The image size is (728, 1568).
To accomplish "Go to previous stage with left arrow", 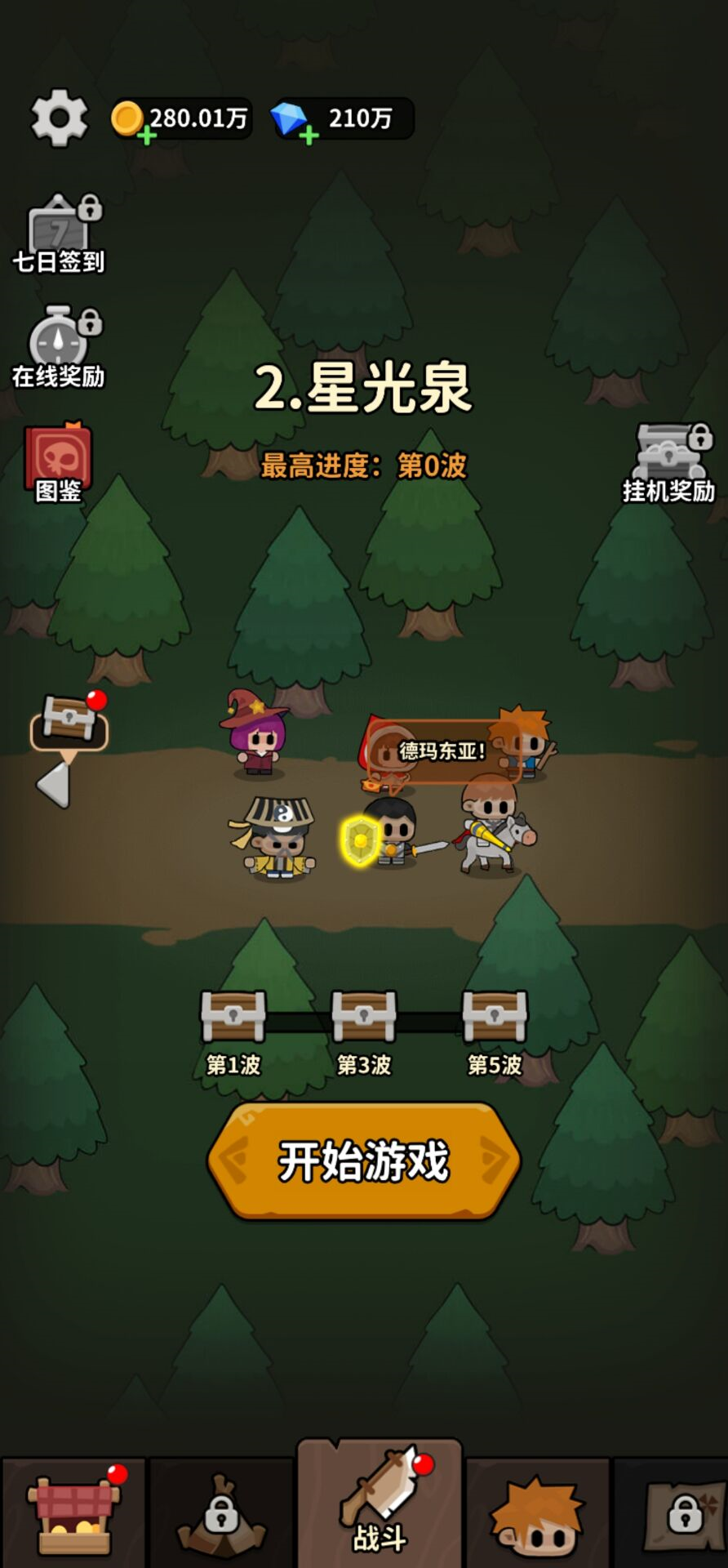I will coord(54,785).
